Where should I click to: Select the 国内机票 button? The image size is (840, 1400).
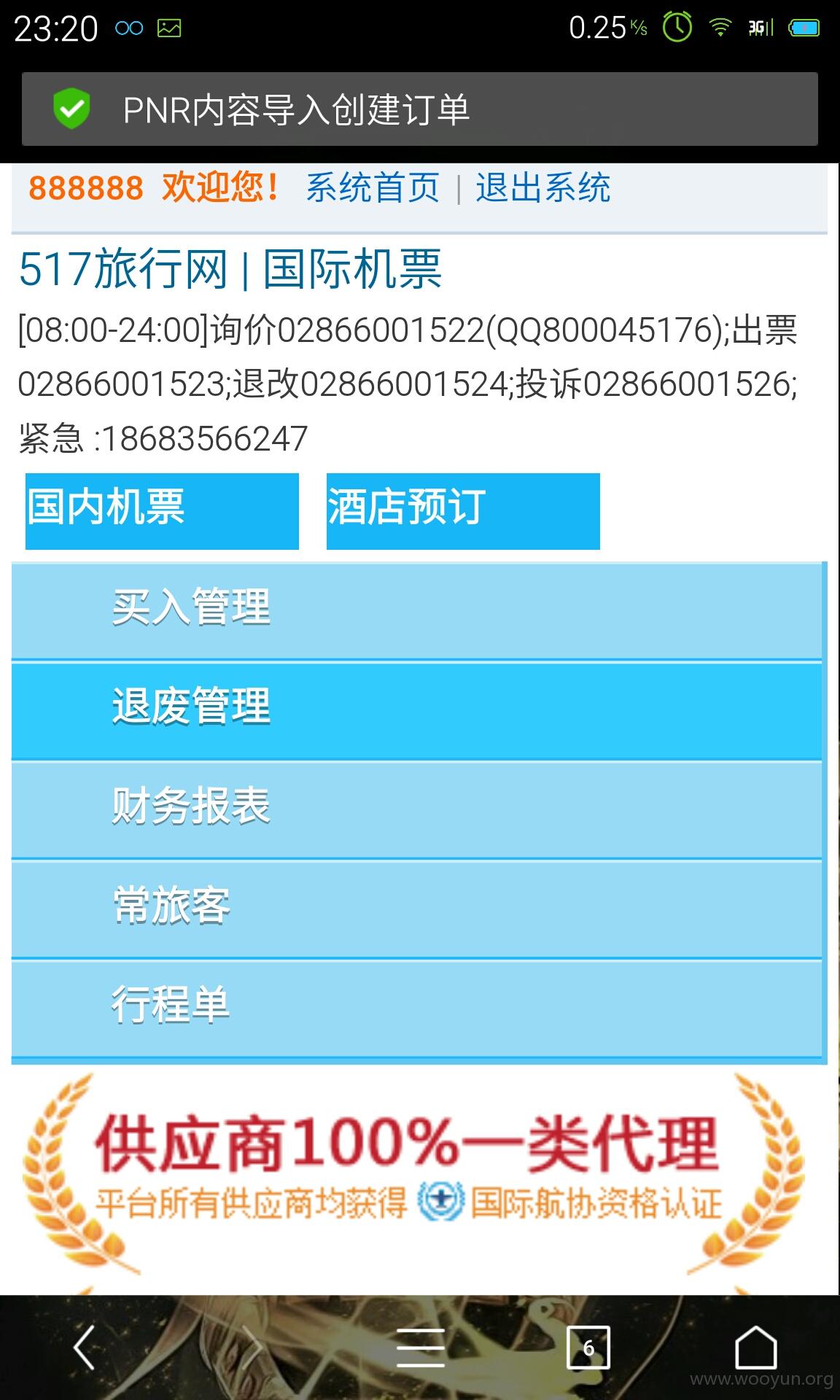click(162, 510)
